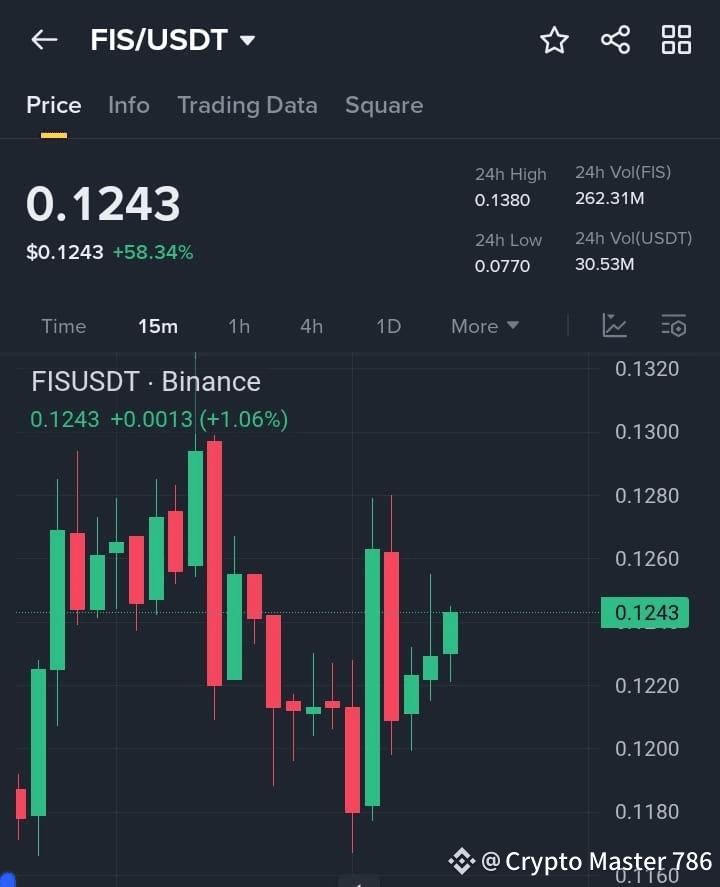Open the grid layout view icon
The height and width of the screenshot is (887, 720).
676,40
